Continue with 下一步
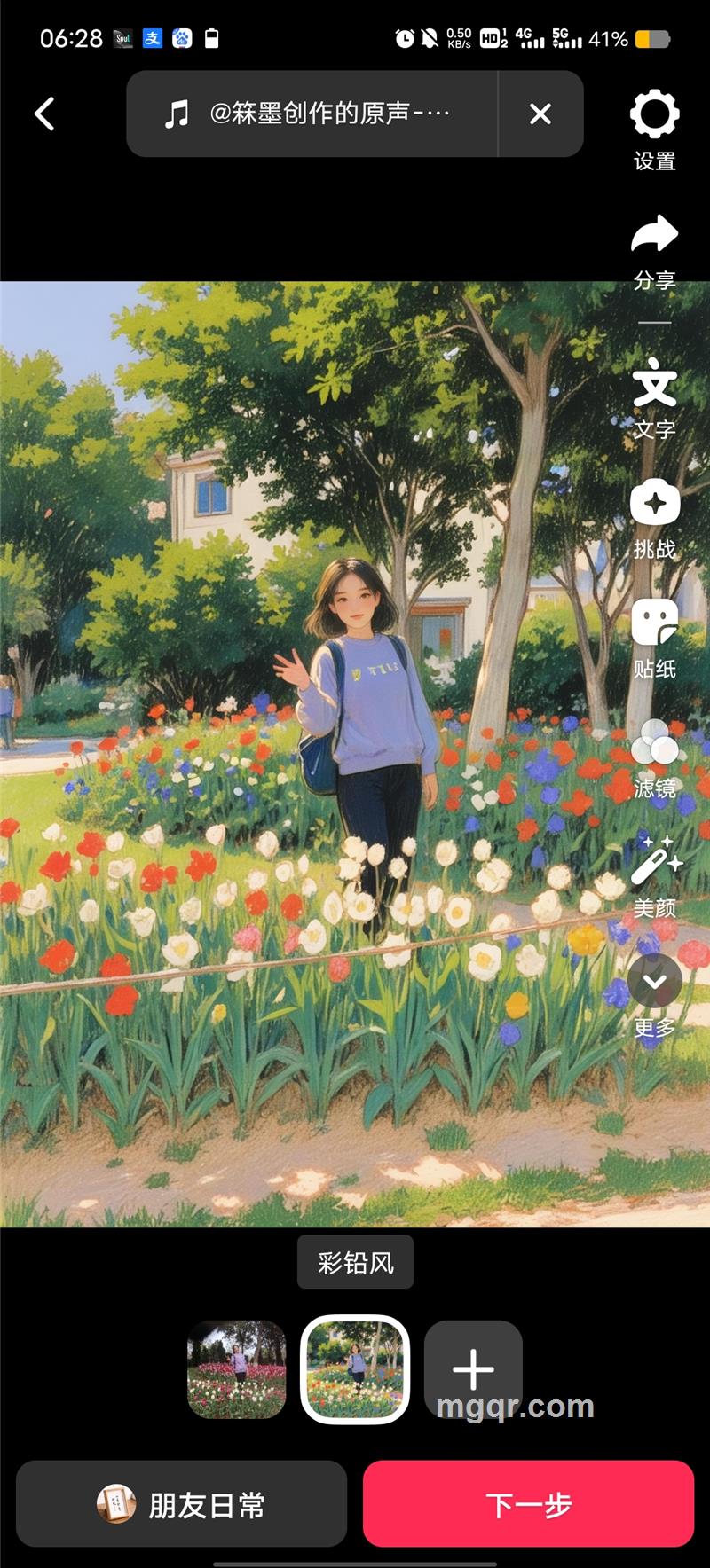The width and height of the screenshot is (710, 1568). (x=528, y=1504)
